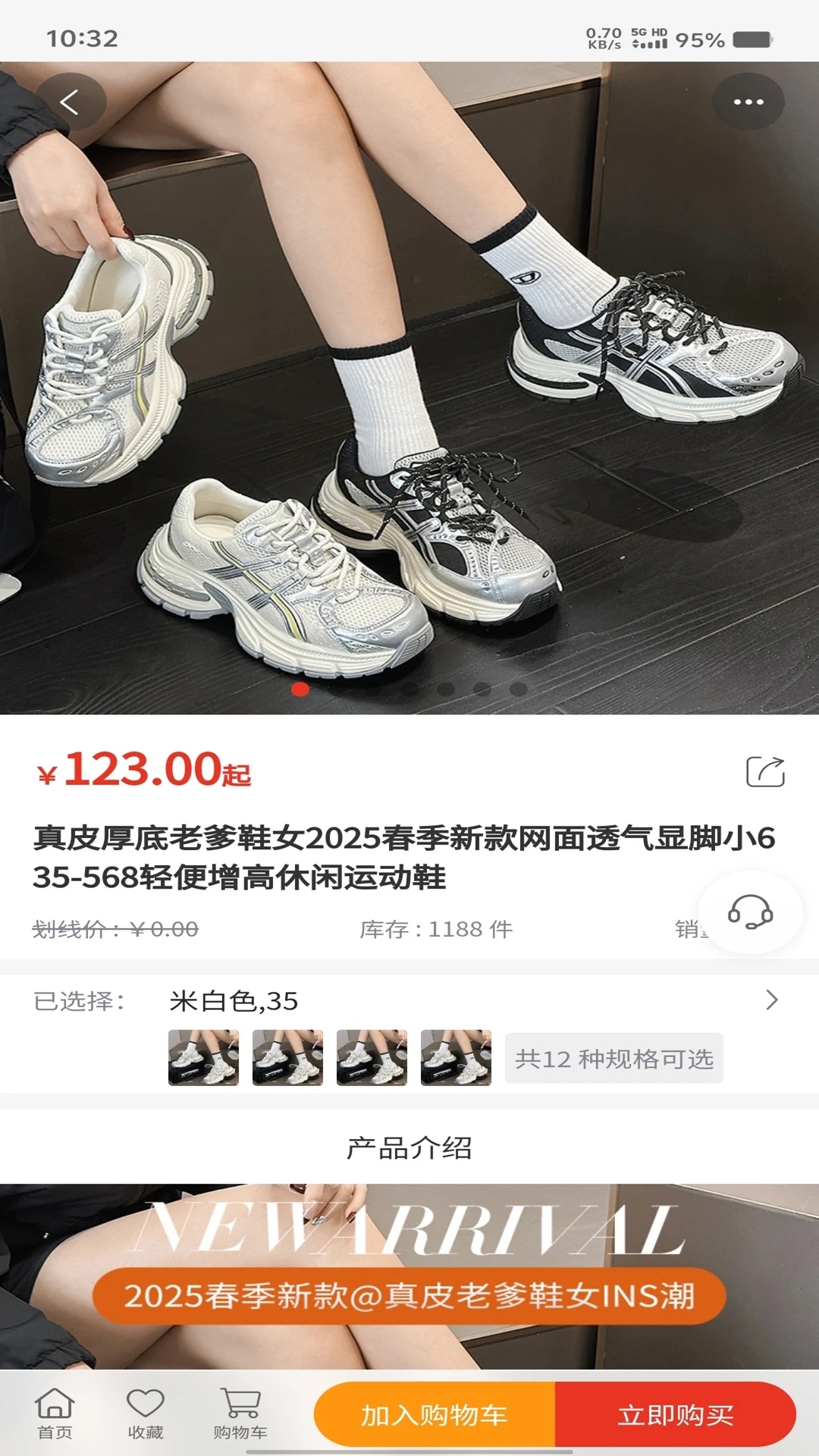Tap 立即购买 to buy now
This screenshot has height=1456, width=819.
[x=675, y=1415]
